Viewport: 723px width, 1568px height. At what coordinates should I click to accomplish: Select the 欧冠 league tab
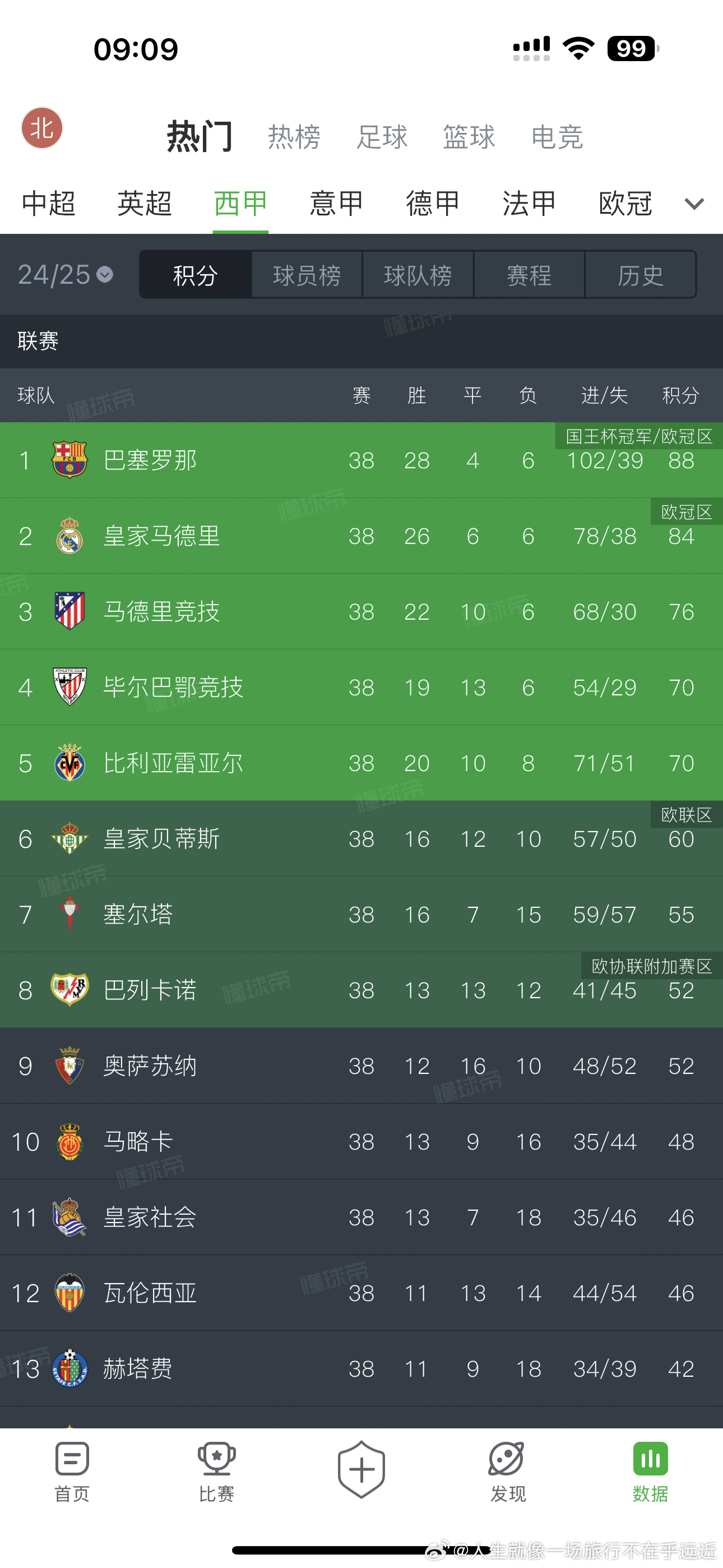pyautogui.click(x=625, y=204)
